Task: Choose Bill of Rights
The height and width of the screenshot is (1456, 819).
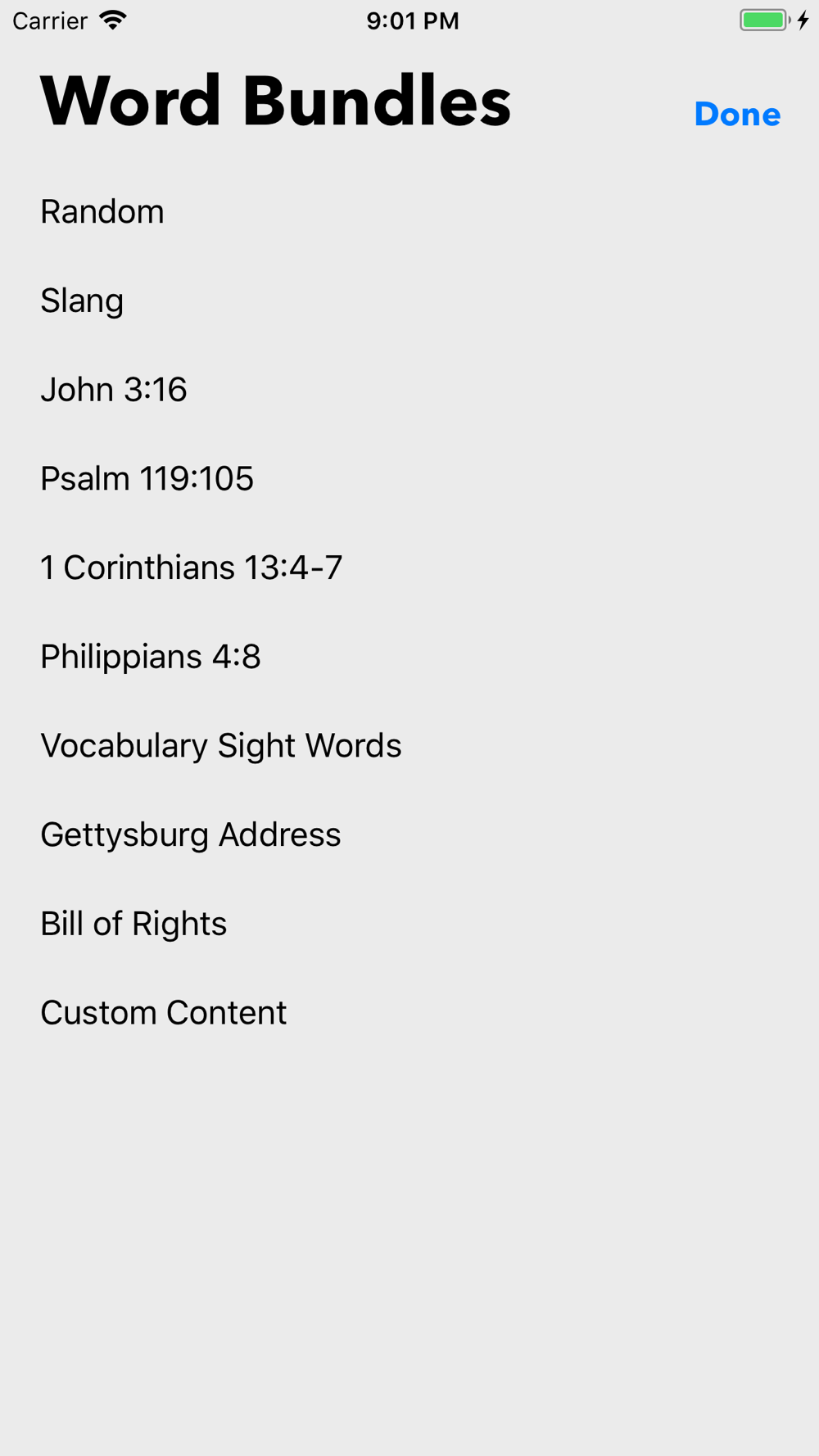Action: click(409, 924)
